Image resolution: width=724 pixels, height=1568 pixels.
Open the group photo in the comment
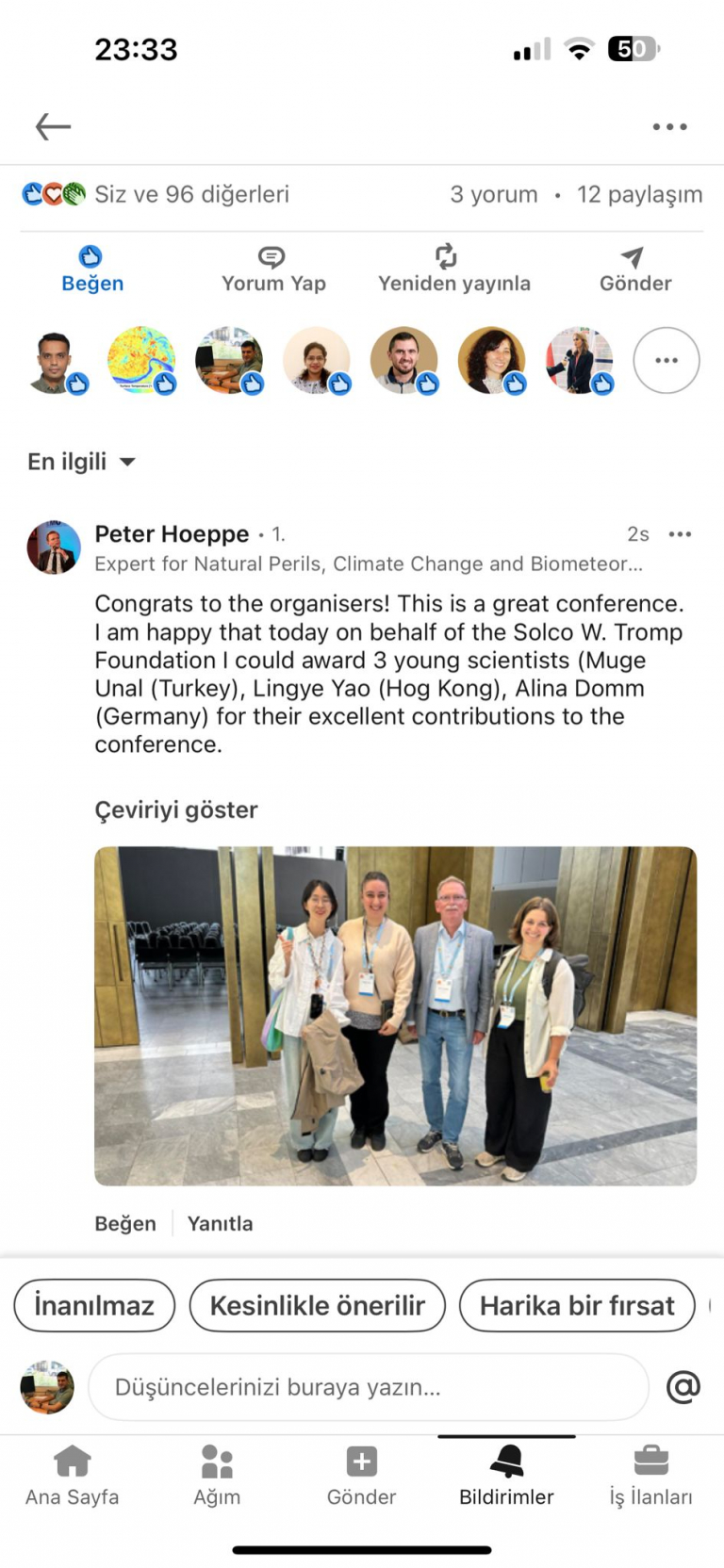395,1016
